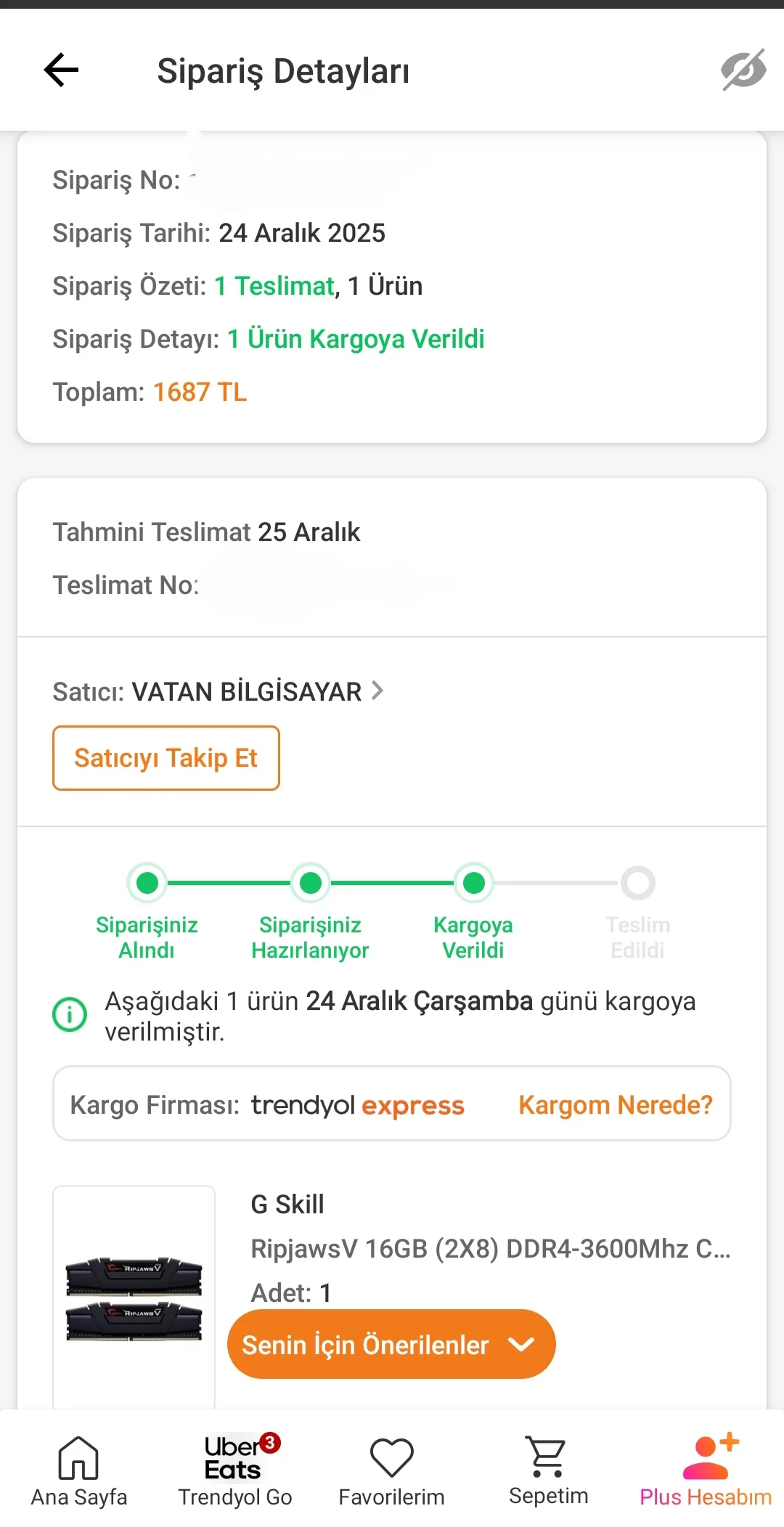Click the trendyol express carrier logo

(357, 1104)
